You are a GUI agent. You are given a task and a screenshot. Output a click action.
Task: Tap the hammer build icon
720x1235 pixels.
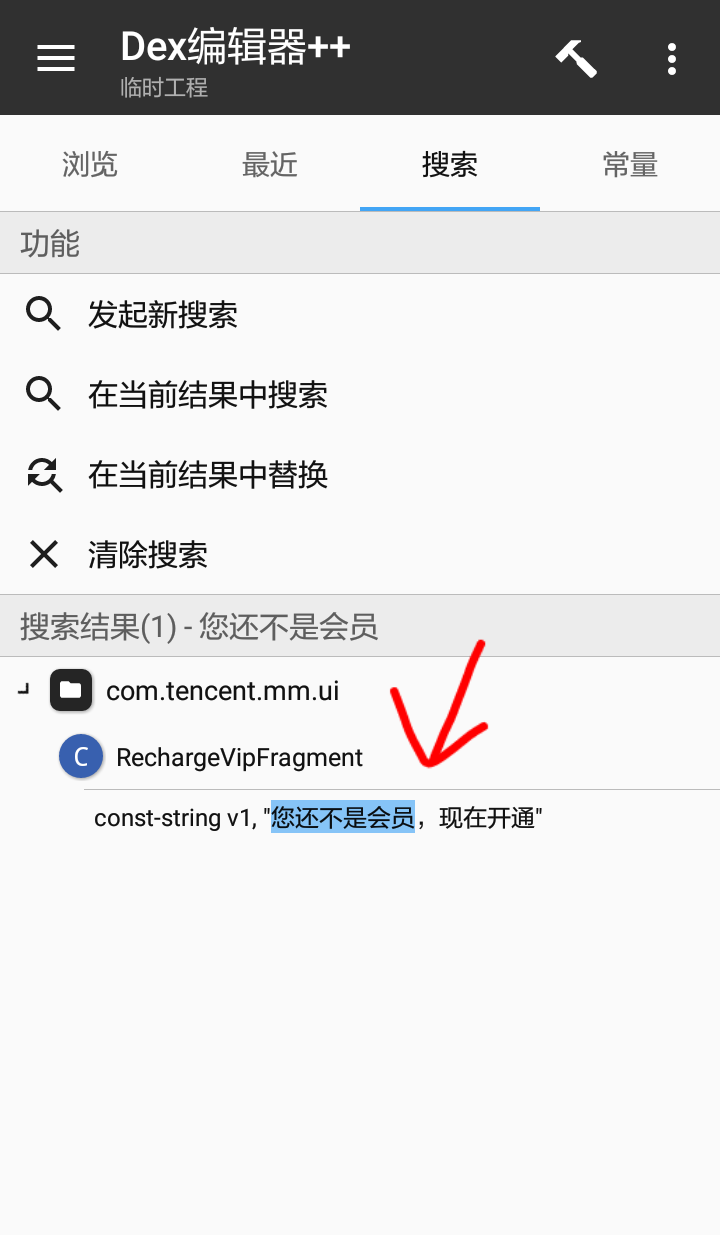pyautogui.click(x=576, y=58)
